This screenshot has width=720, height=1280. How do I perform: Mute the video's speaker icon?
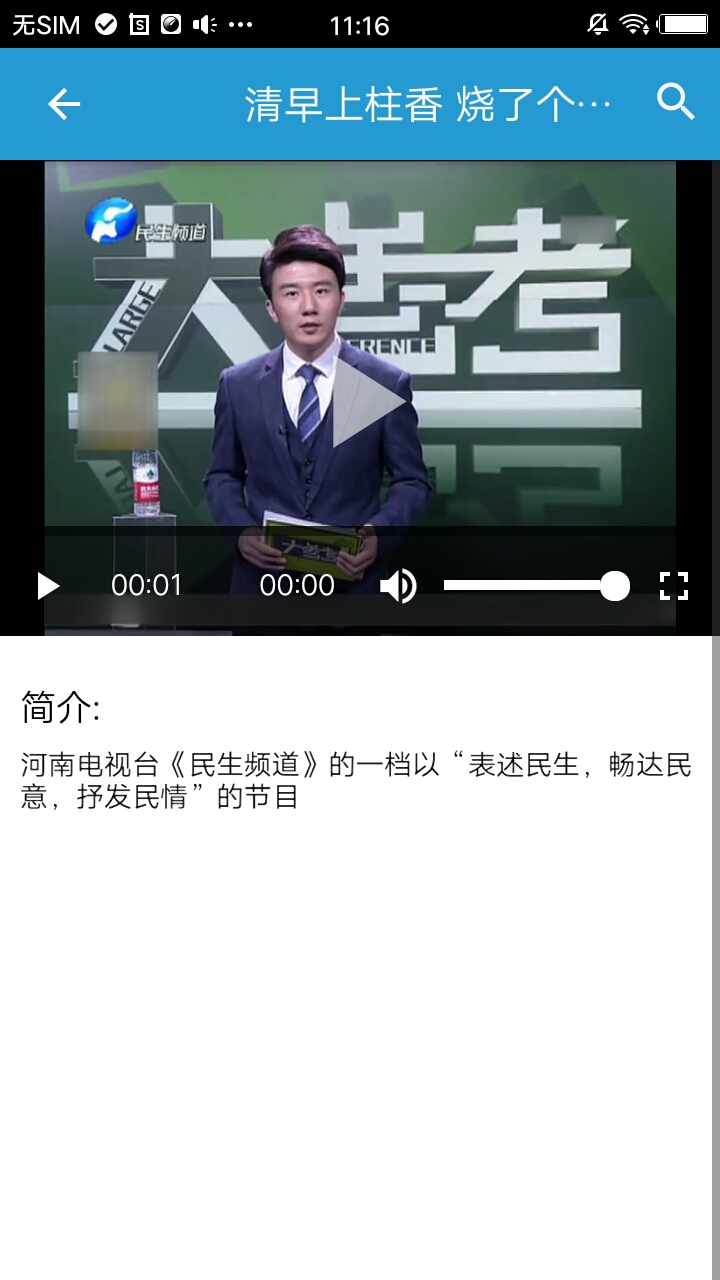(x=398, y=586)
